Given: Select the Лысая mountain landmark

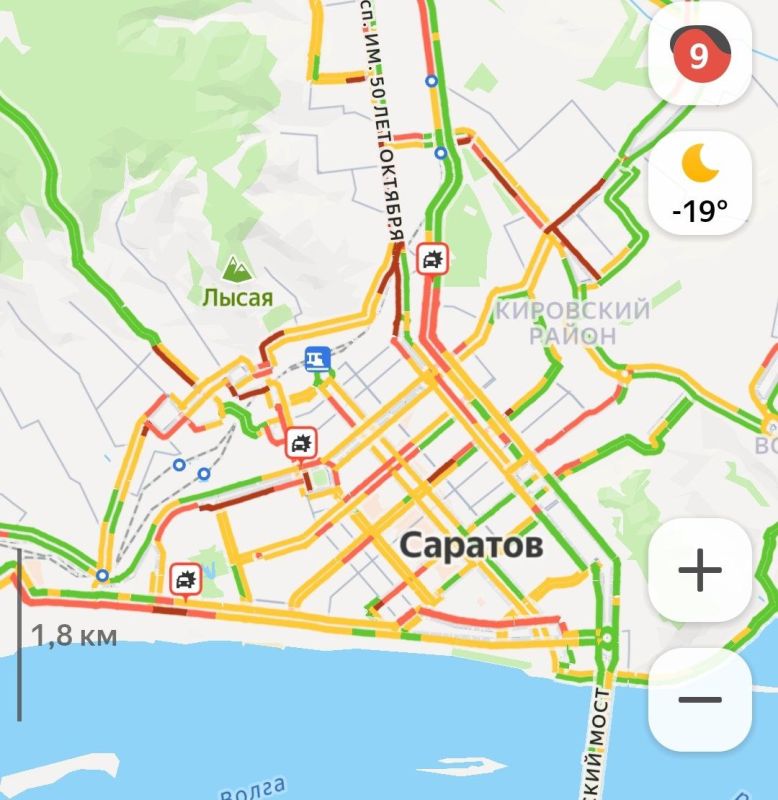Looking at the screenshot, I should (237, 268).
